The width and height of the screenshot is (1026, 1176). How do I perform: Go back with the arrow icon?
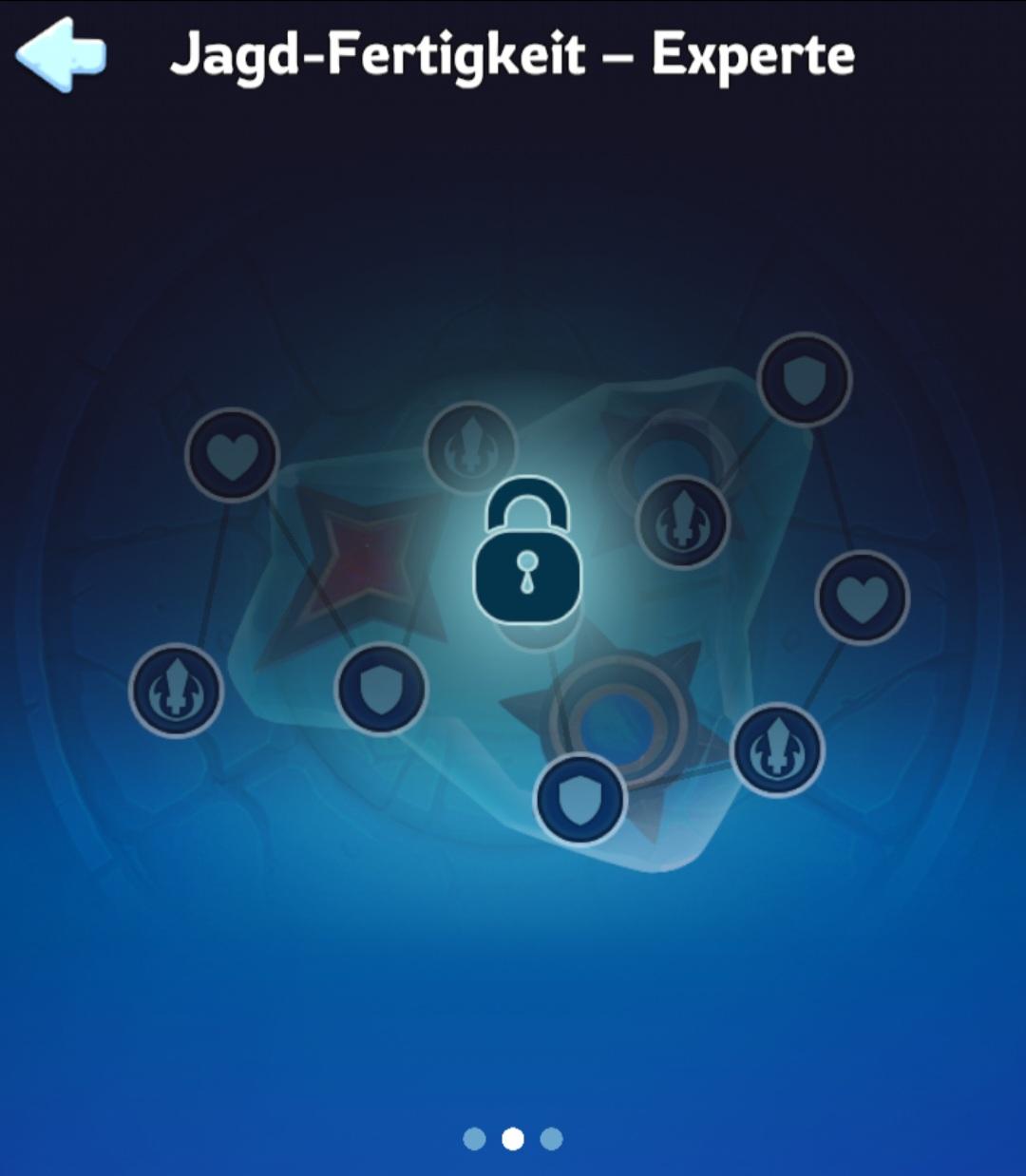coord(60,53)
